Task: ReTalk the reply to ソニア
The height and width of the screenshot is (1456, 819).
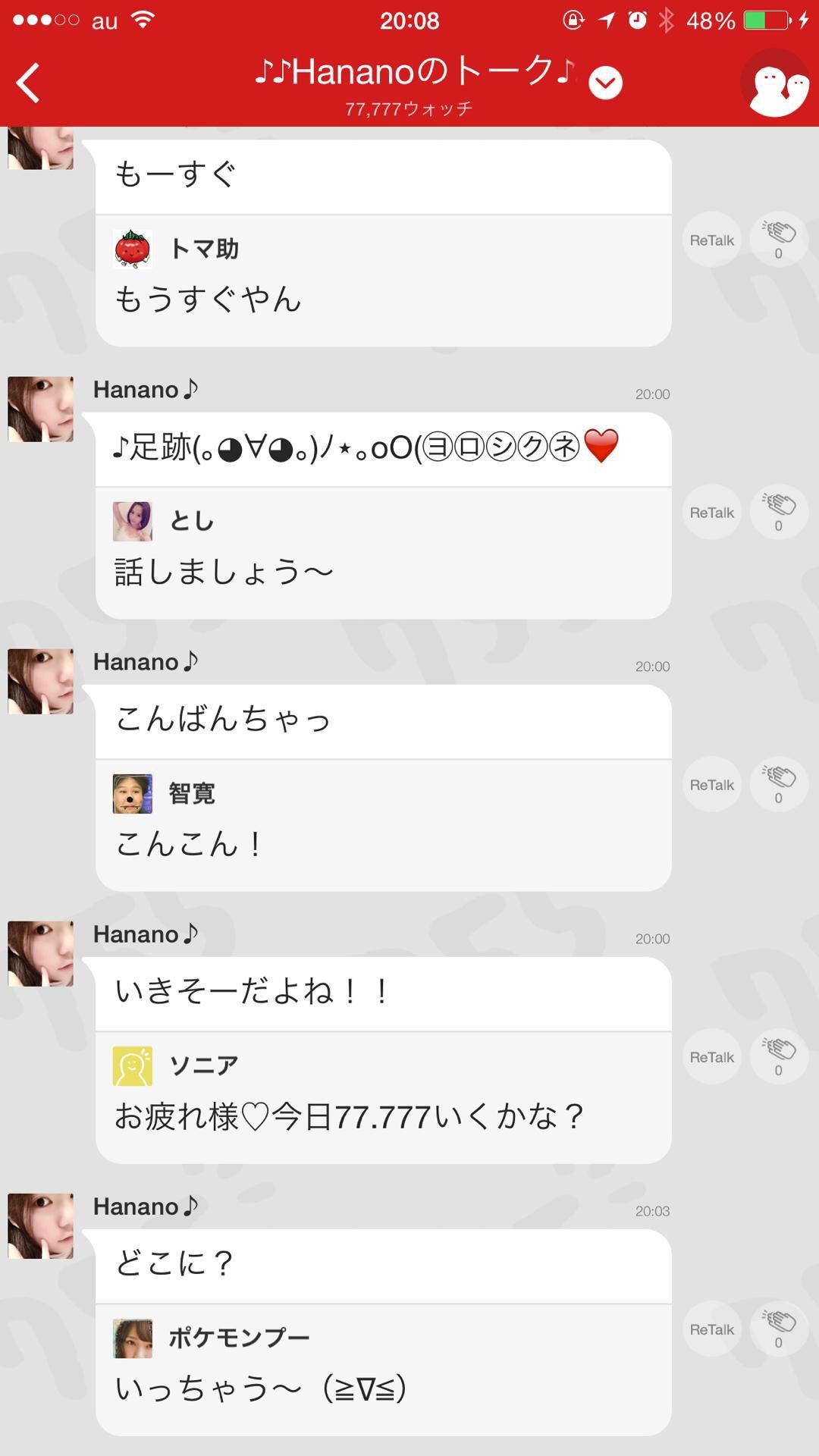Action: tap(711, 1057)
